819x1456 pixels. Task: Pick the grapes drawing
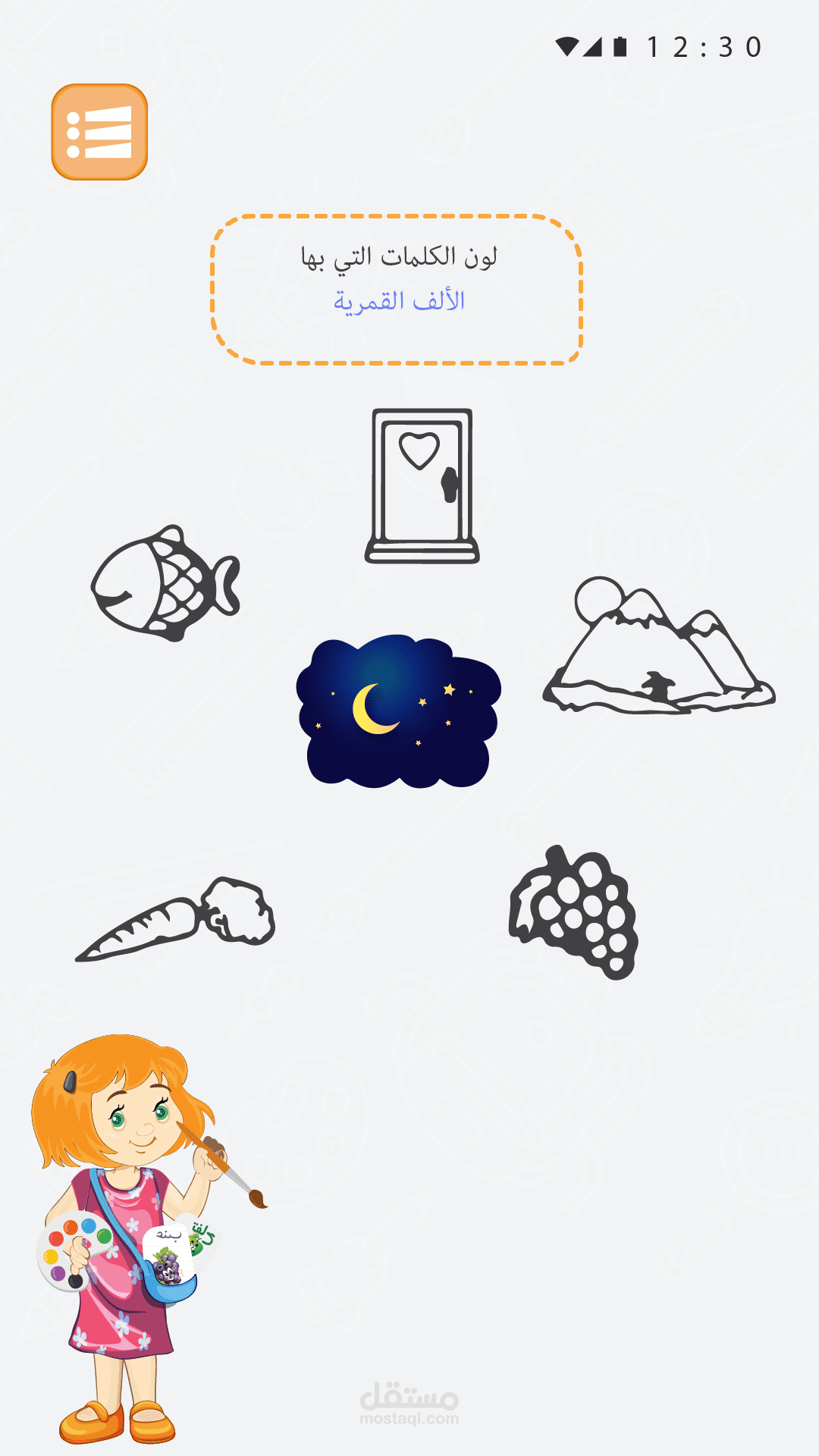[574, 912]
